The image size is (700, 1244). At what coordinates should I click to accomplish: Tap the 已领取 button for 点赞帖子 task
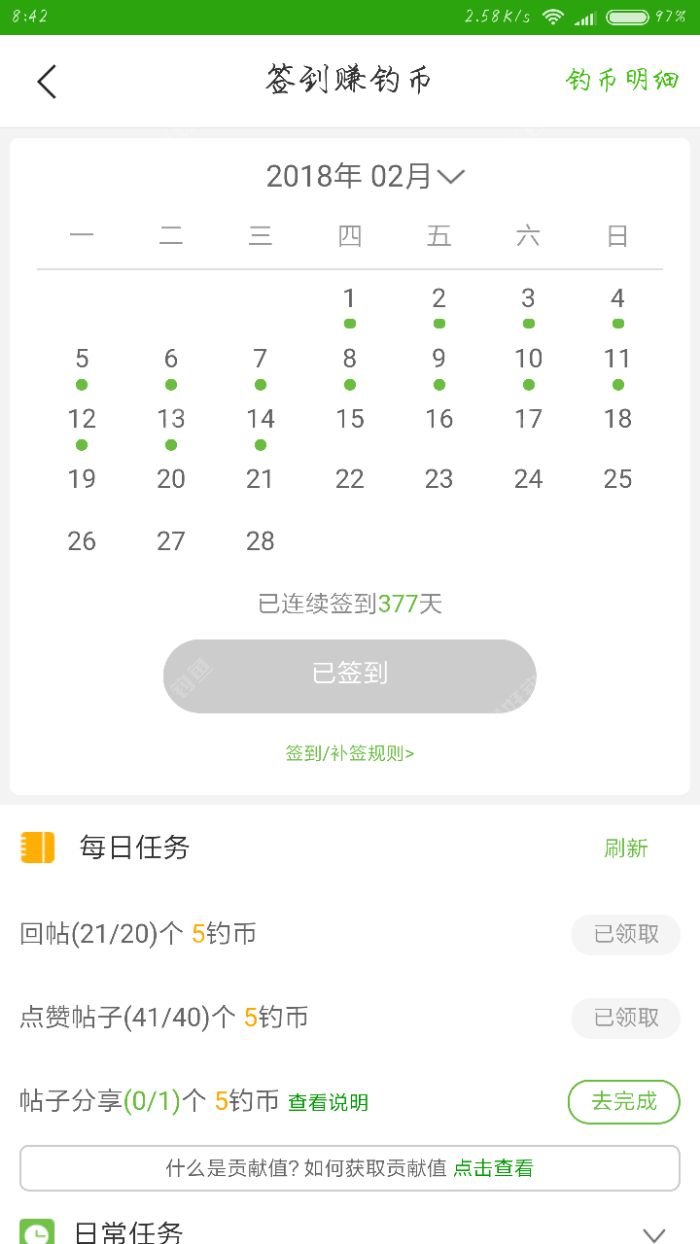625,1018
